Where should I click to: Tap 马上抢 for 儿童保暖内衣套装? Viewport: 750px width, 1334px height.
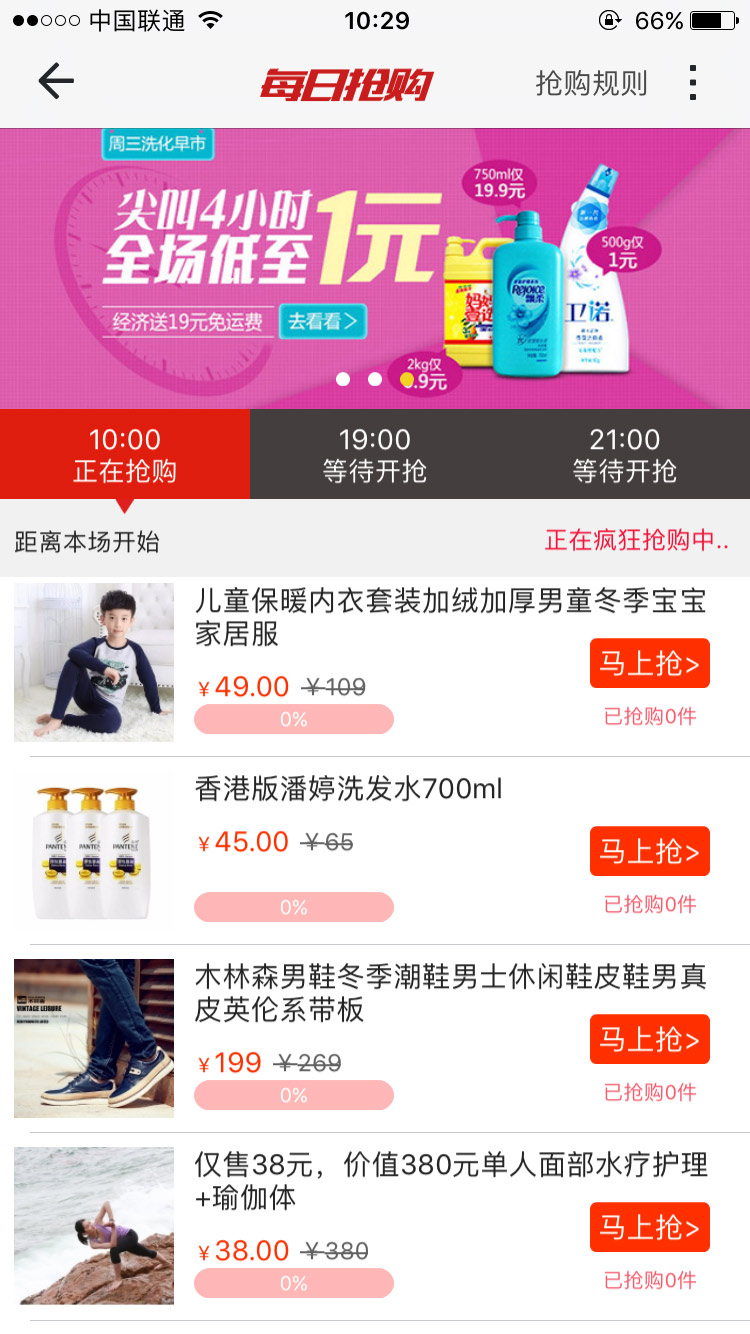649,663
